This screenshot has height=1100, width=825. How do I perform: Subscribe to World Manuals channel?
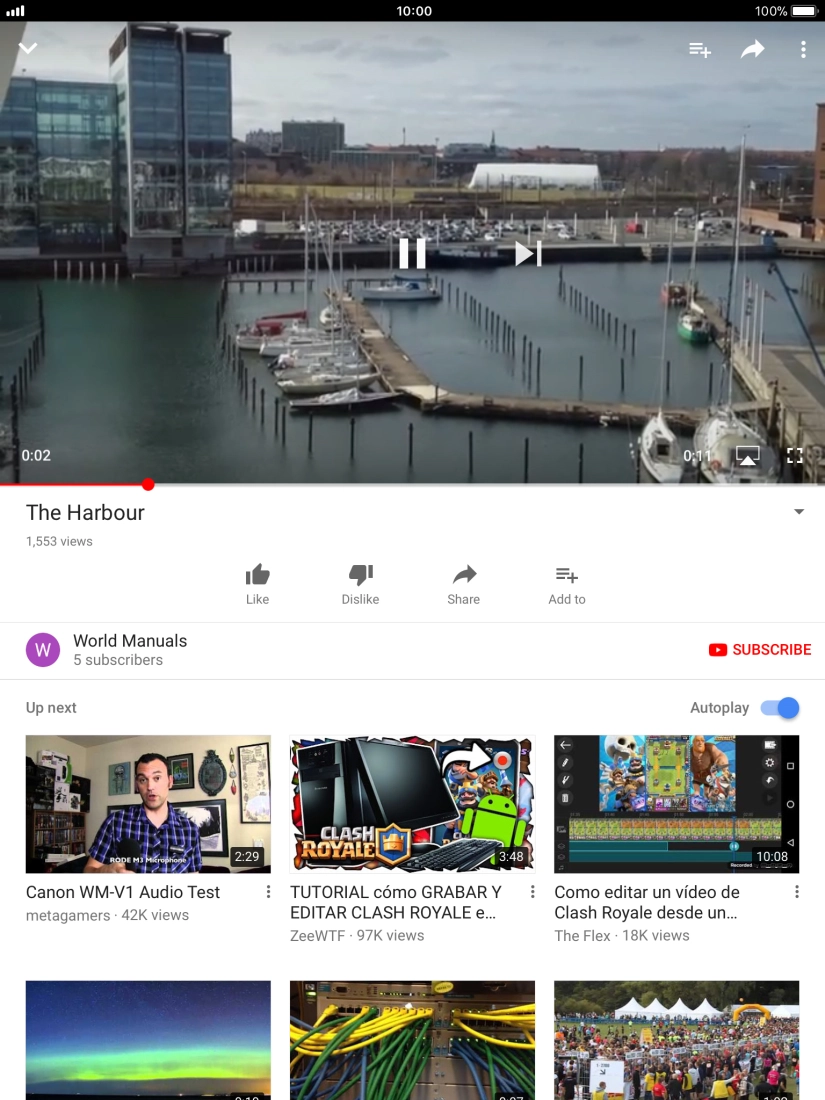759,649
